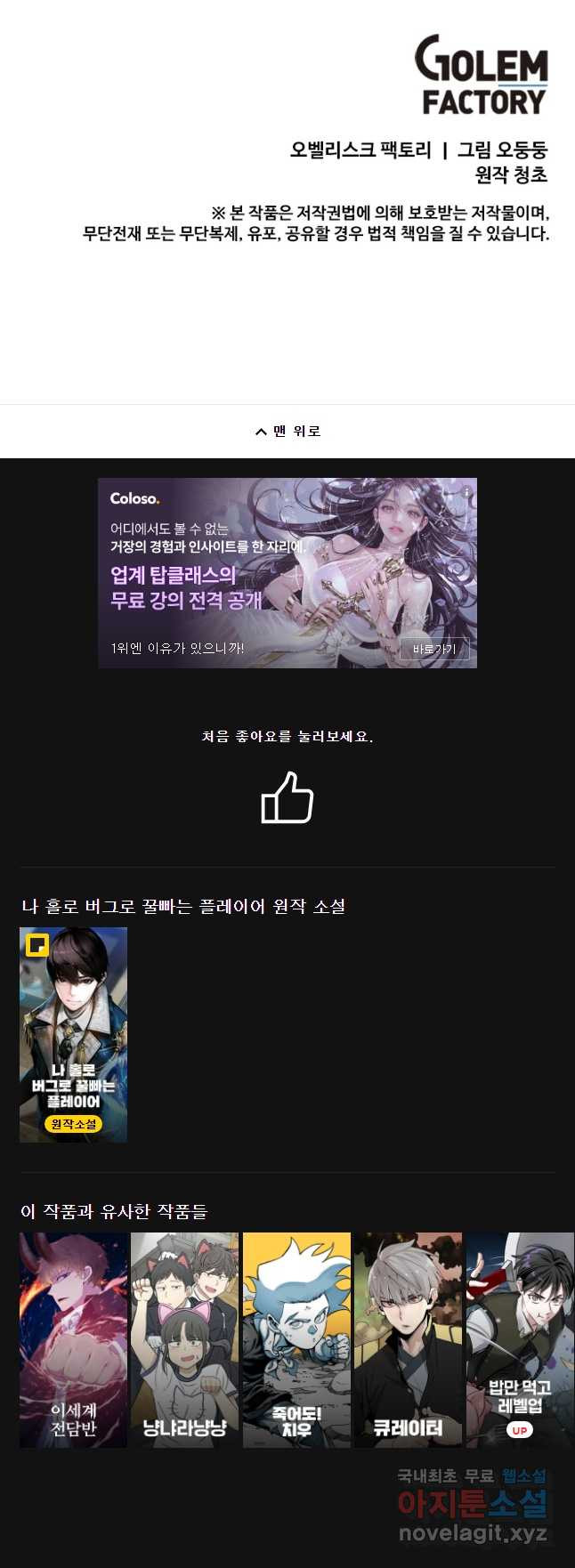Open the Coloso ad info icon

point(466,491)
